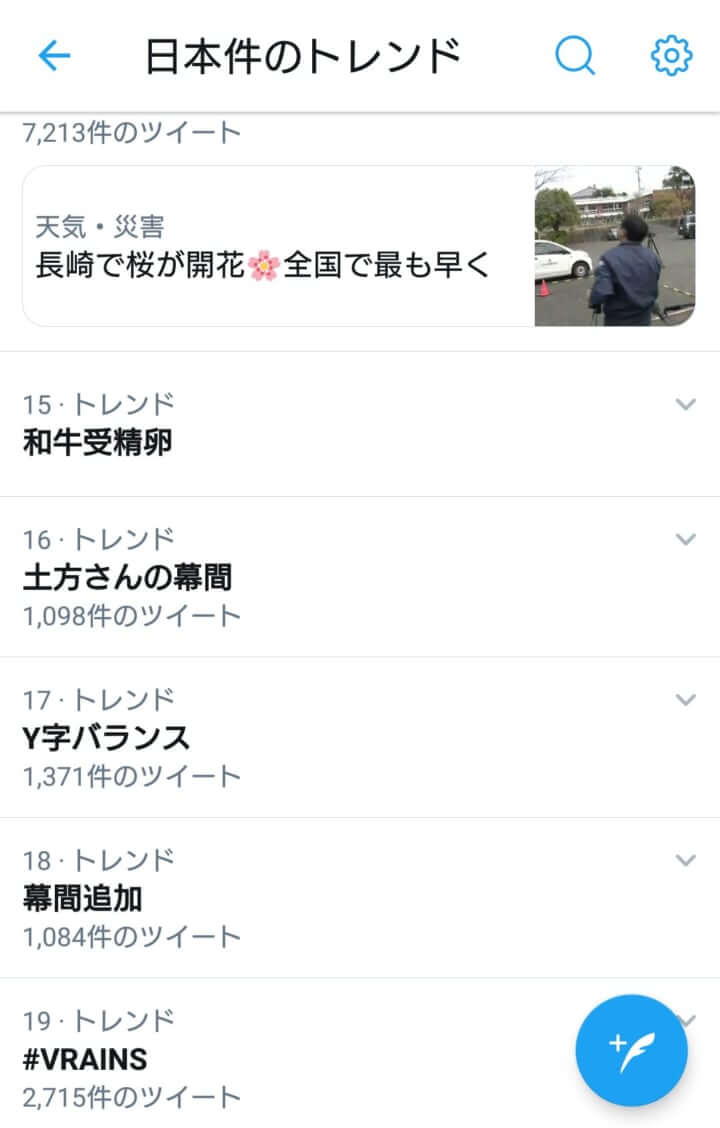Open the search magnifier icon
Viewport: 720px width, 1128px height.
coord(575,56)
